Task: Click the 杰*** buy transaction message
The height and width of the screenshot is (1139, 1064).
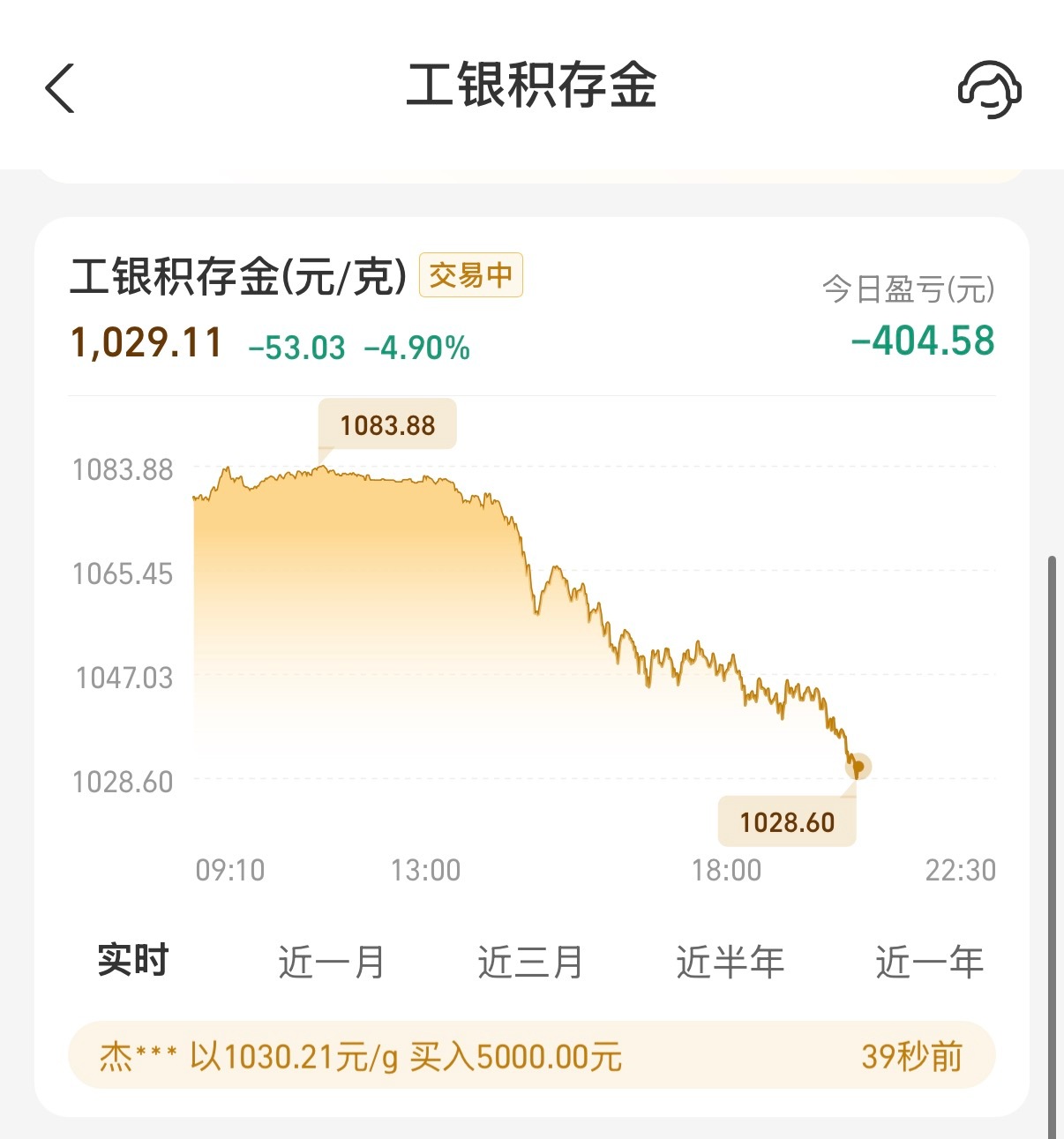Action: (x=362, y=1054)
